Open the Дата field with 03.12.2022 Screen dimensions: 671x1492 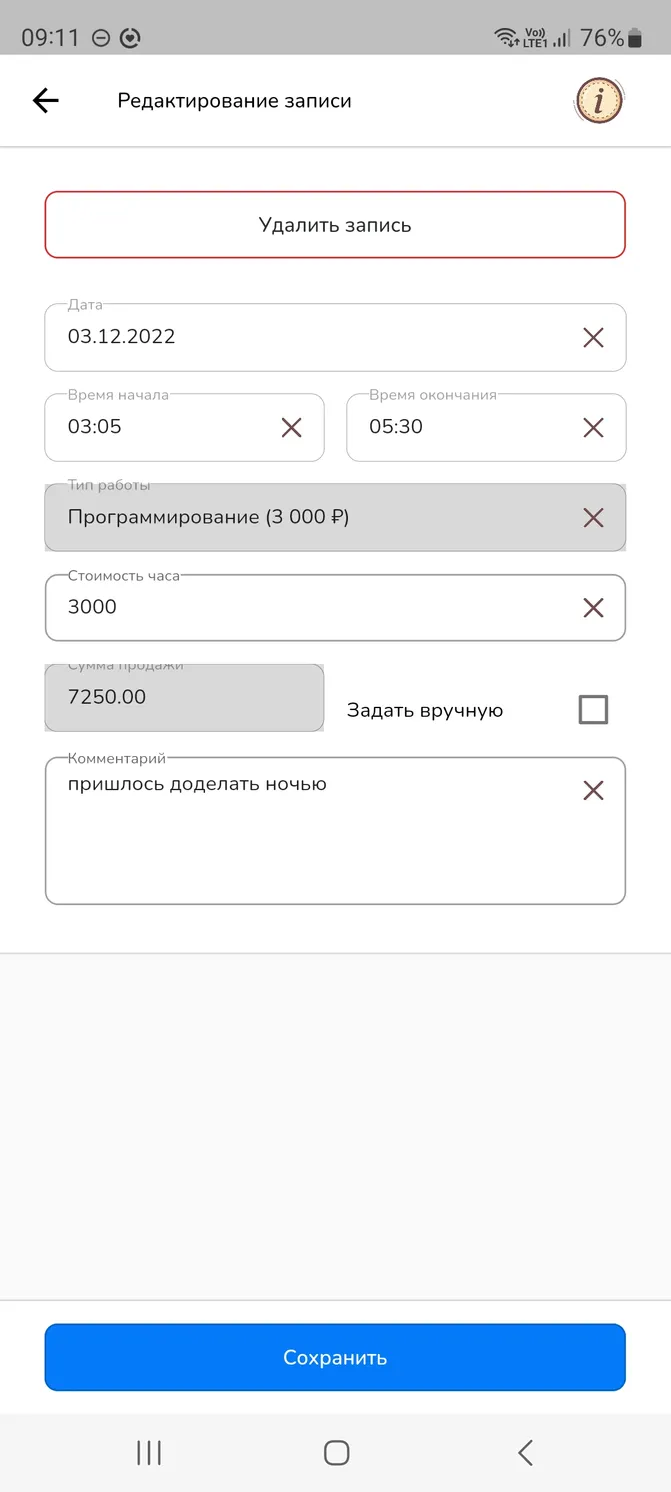click(x=335, y=337)
